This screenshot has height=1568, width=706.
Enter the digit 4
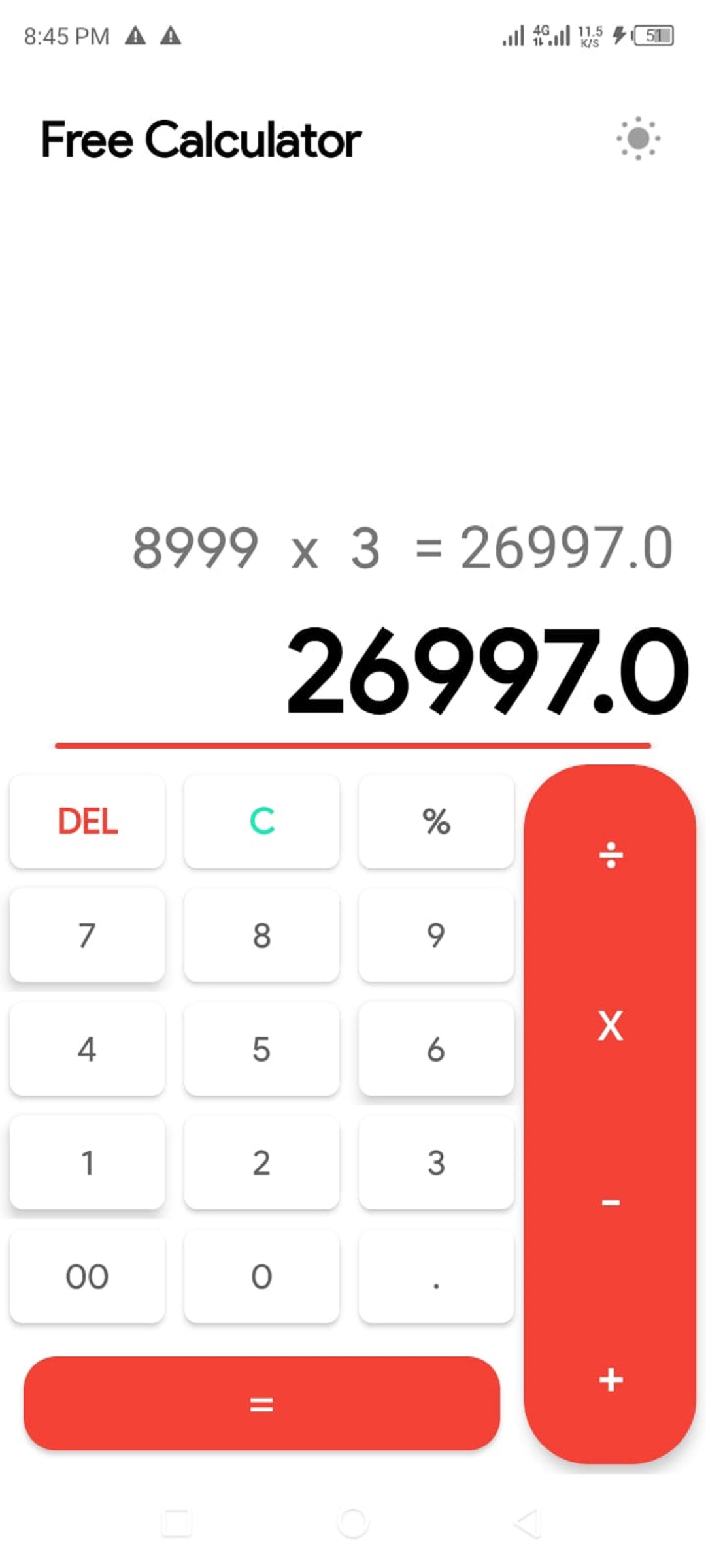click(x=88, y=1049)
